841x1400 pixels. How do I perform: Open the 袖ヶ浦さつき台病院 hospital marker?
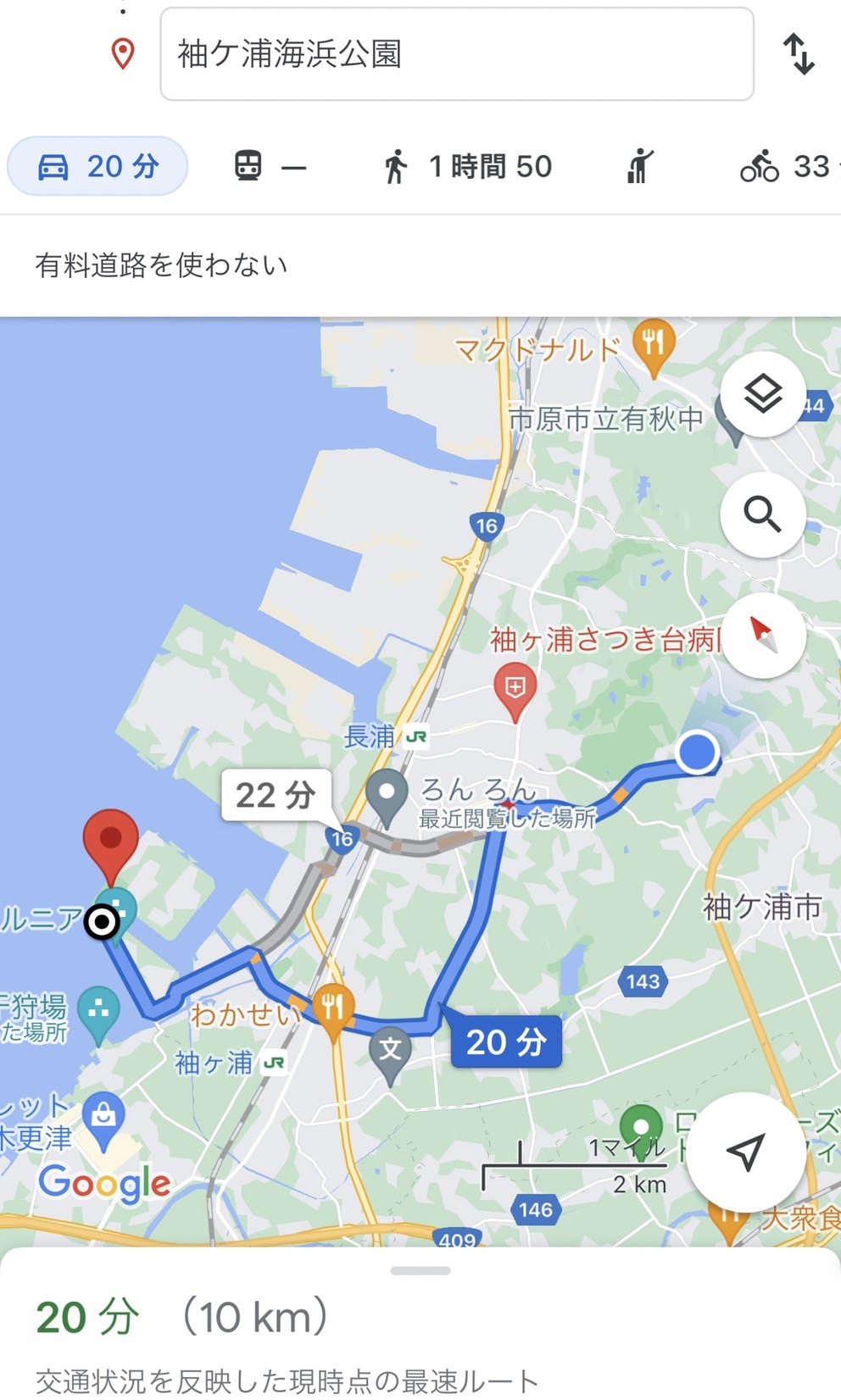[515, 688]
